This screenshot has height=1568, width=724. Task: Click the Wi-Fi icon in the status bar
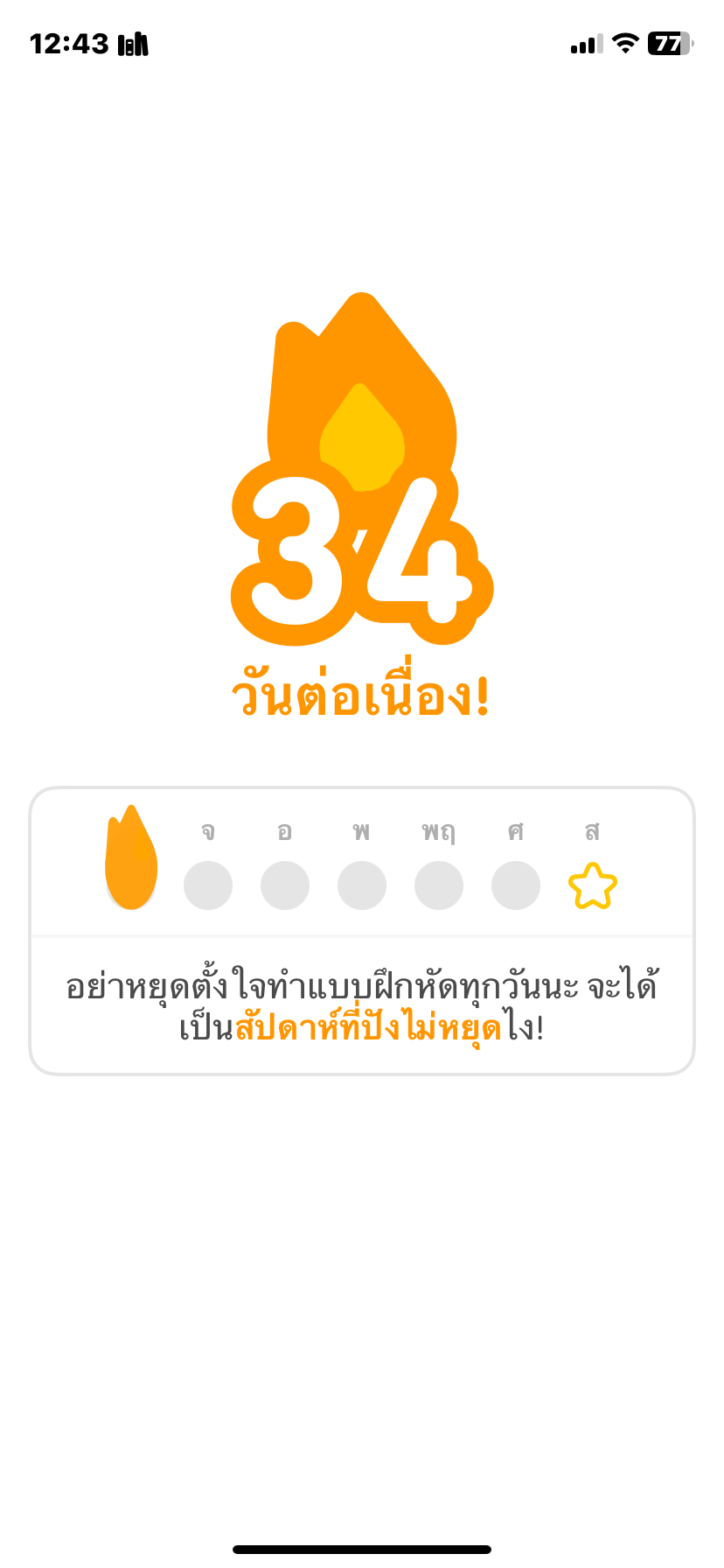tap(623, 42)
